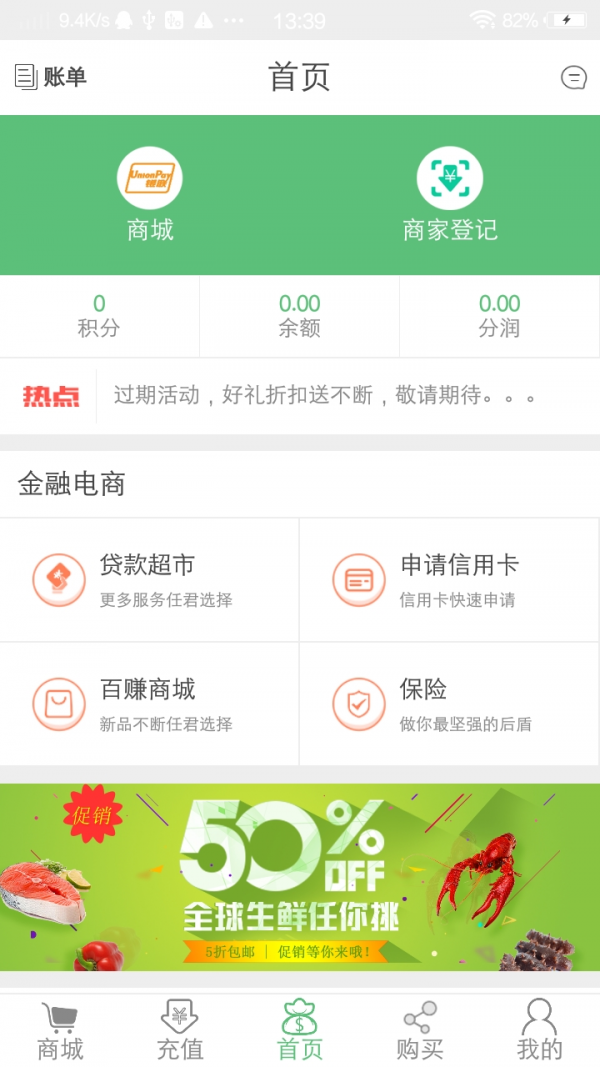Open the 50% OFF fresh food banner
Screen dimensions: 600x1067
(x=300, y=877)
